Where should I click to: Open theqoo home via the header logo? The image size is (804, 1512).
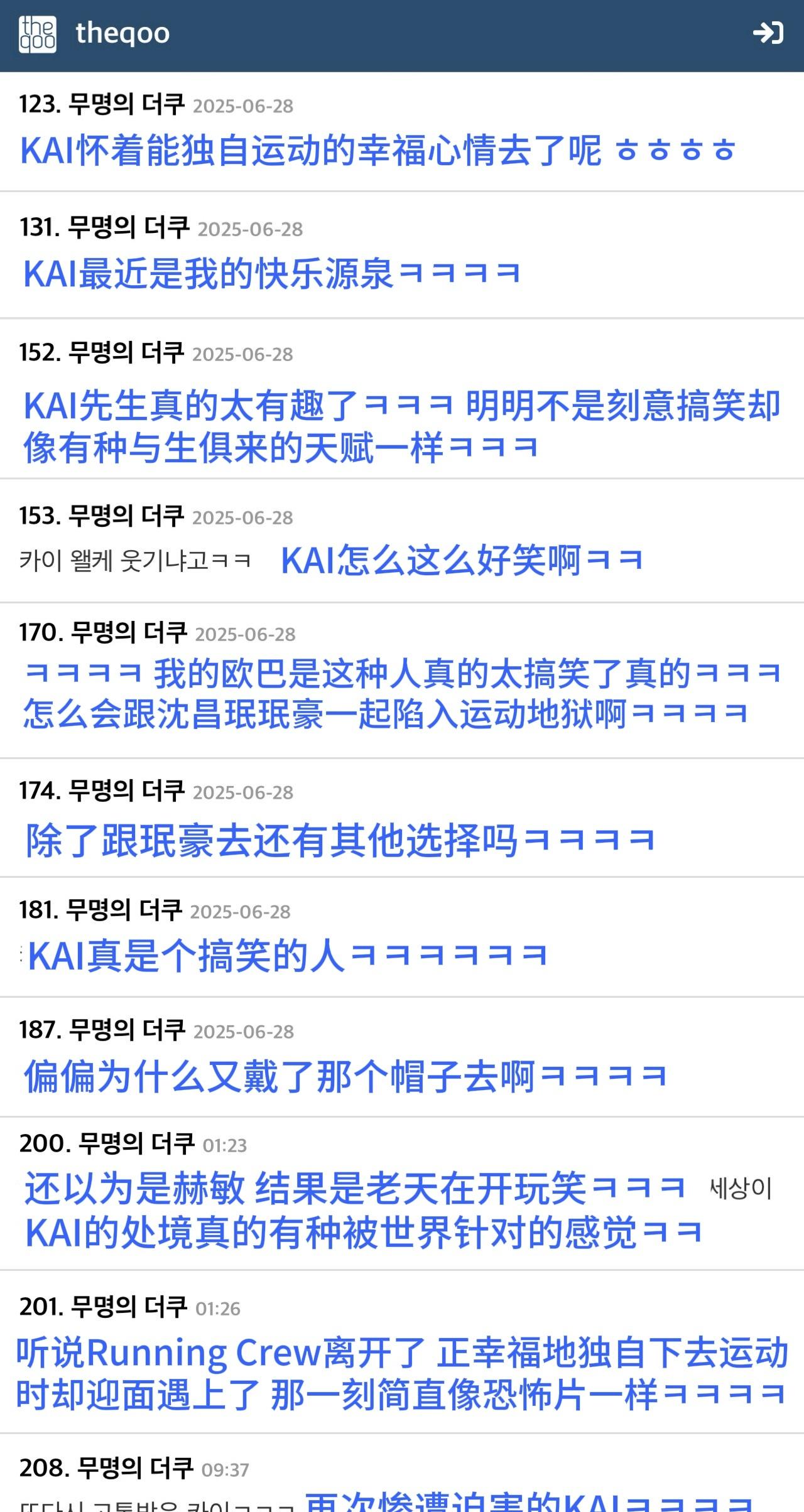point(38,34)
